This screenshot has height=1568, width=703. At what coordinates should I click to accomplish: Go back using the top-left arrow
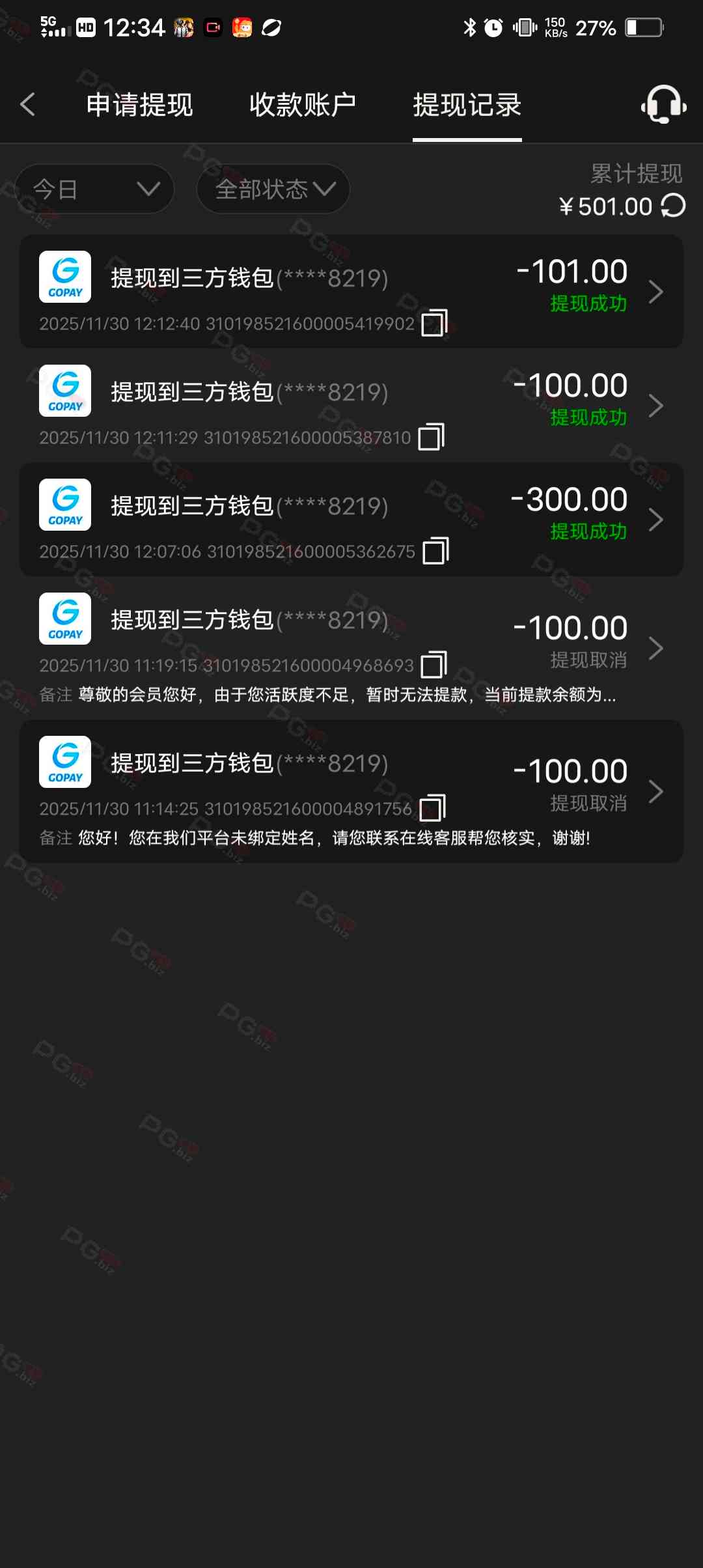click(x=27, y=104)
